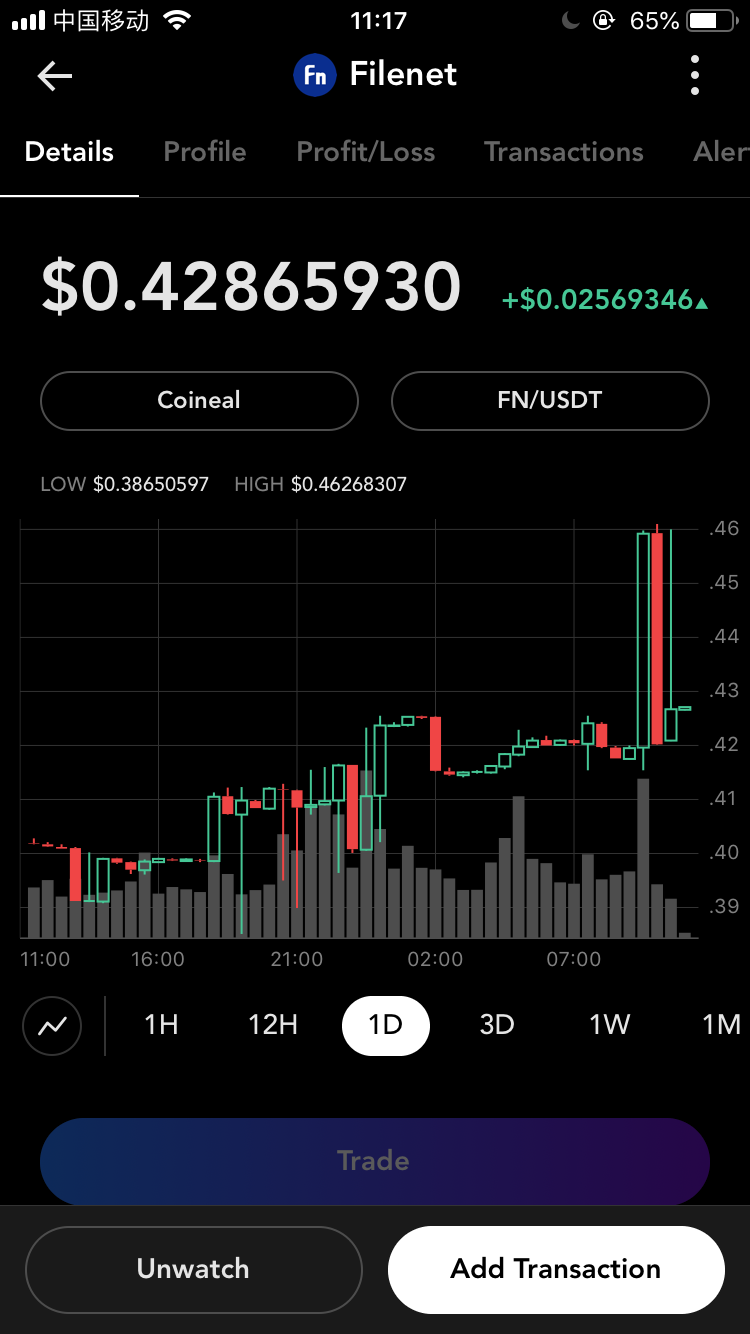This screenshot has height=1334, width=750.
Task: Choose the 1M chart range
Action: click(721, 1025)
